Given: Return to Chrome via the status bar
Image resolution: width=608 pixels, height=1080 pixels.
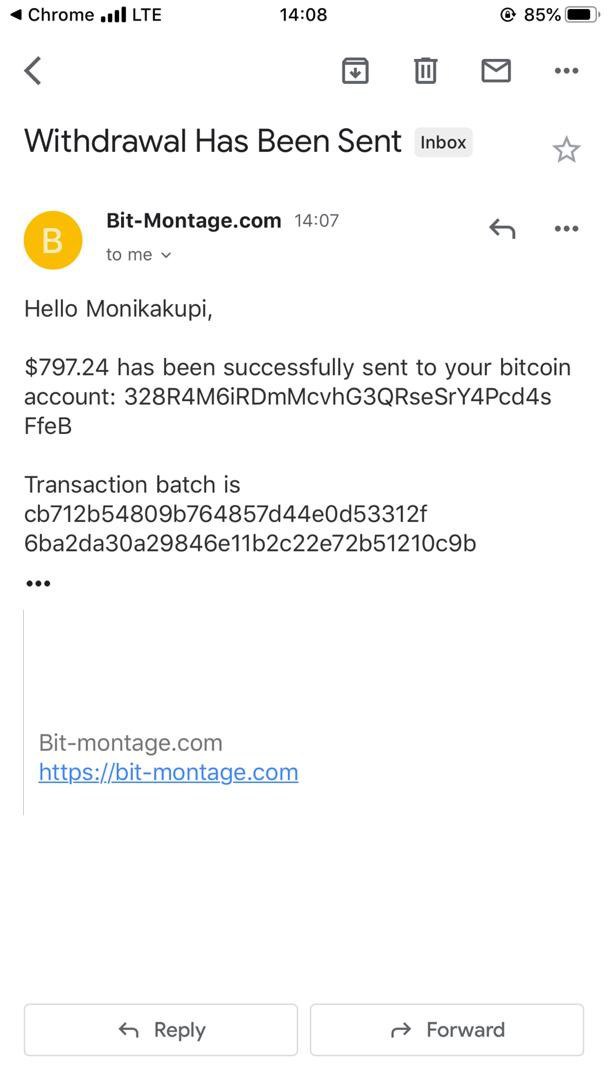Looking at the screenshot, I should coord(52,14).
